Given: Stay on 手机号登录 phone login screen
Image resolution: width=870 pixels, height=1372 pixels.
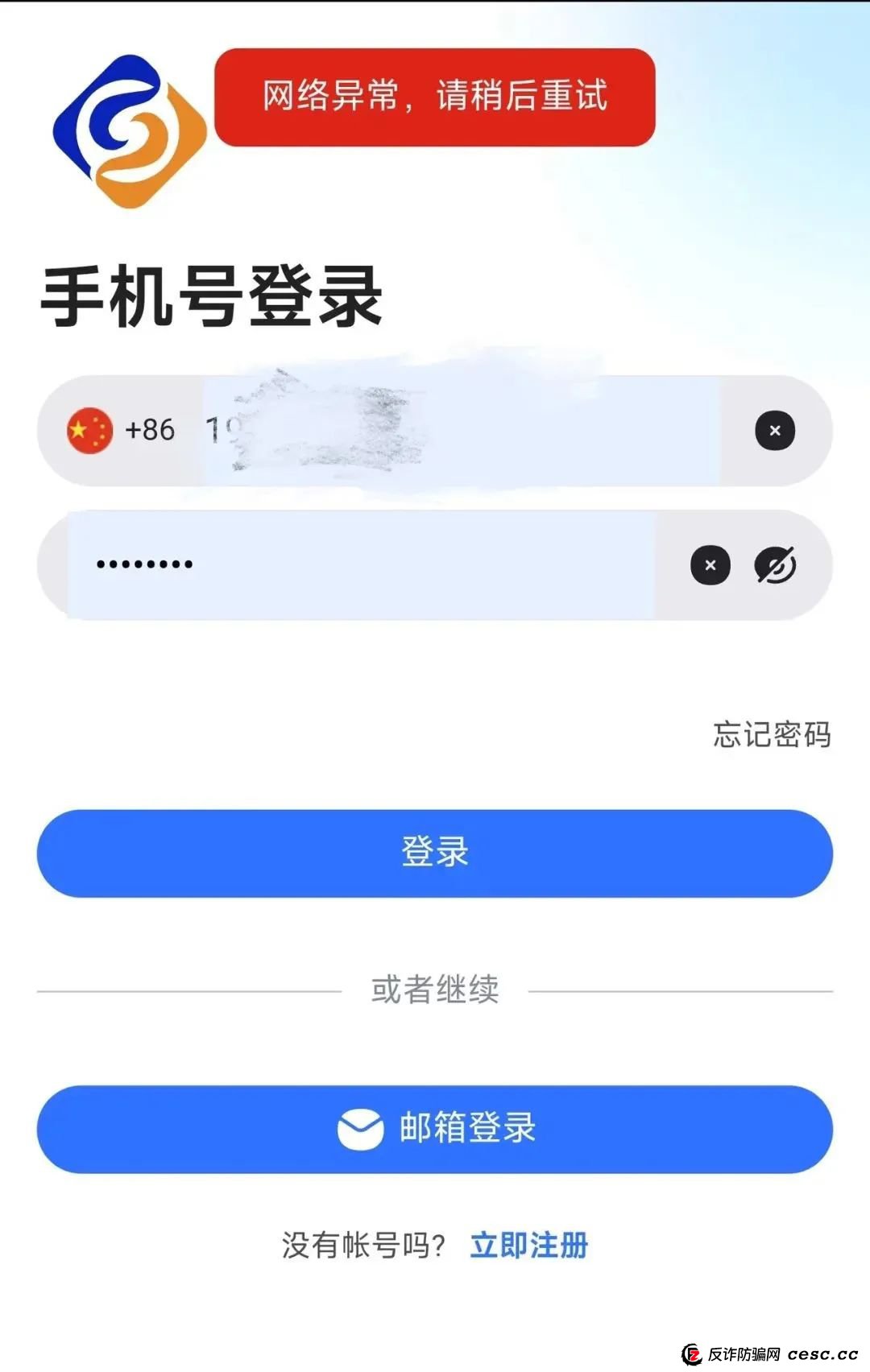Looking at the screenshot, I should (x=209, y=294).
